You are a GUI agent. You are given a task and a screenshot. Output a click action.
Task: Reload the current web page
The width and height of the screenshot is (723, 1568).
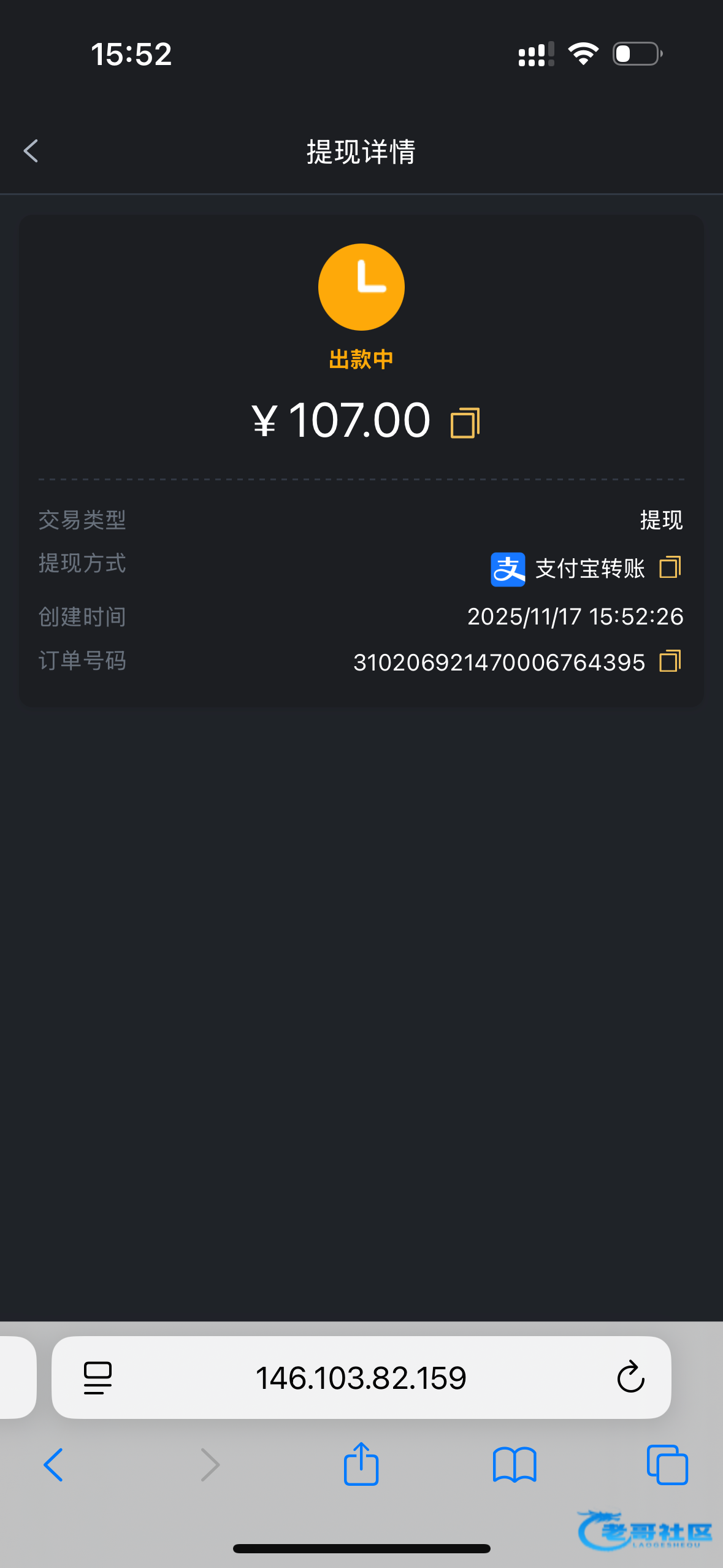click(x=630, y=1378)
